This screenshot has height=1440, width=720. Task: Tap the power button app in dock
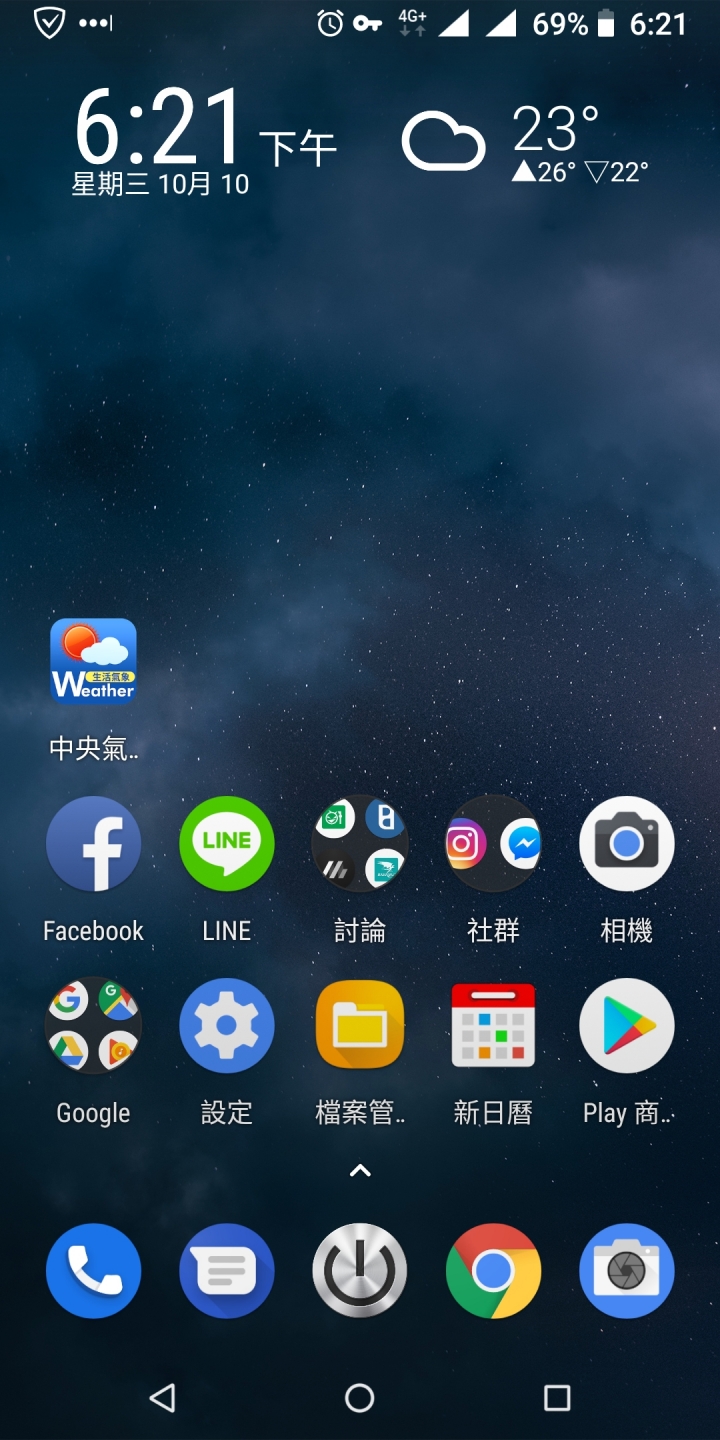(x=360, y=1271)
